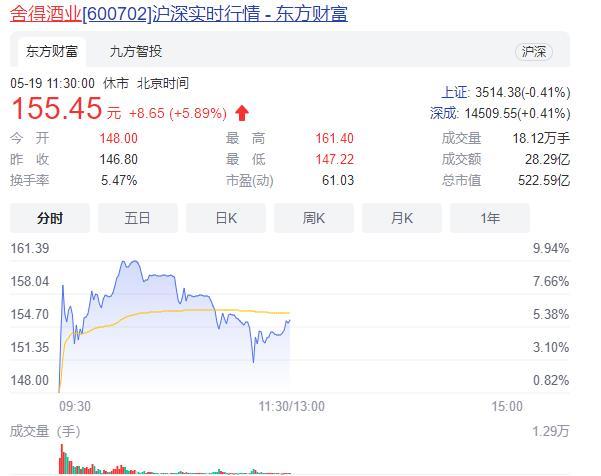Switch to the 东方财富 source tab
The image size is (601, 476).
[x=52, y=51]
